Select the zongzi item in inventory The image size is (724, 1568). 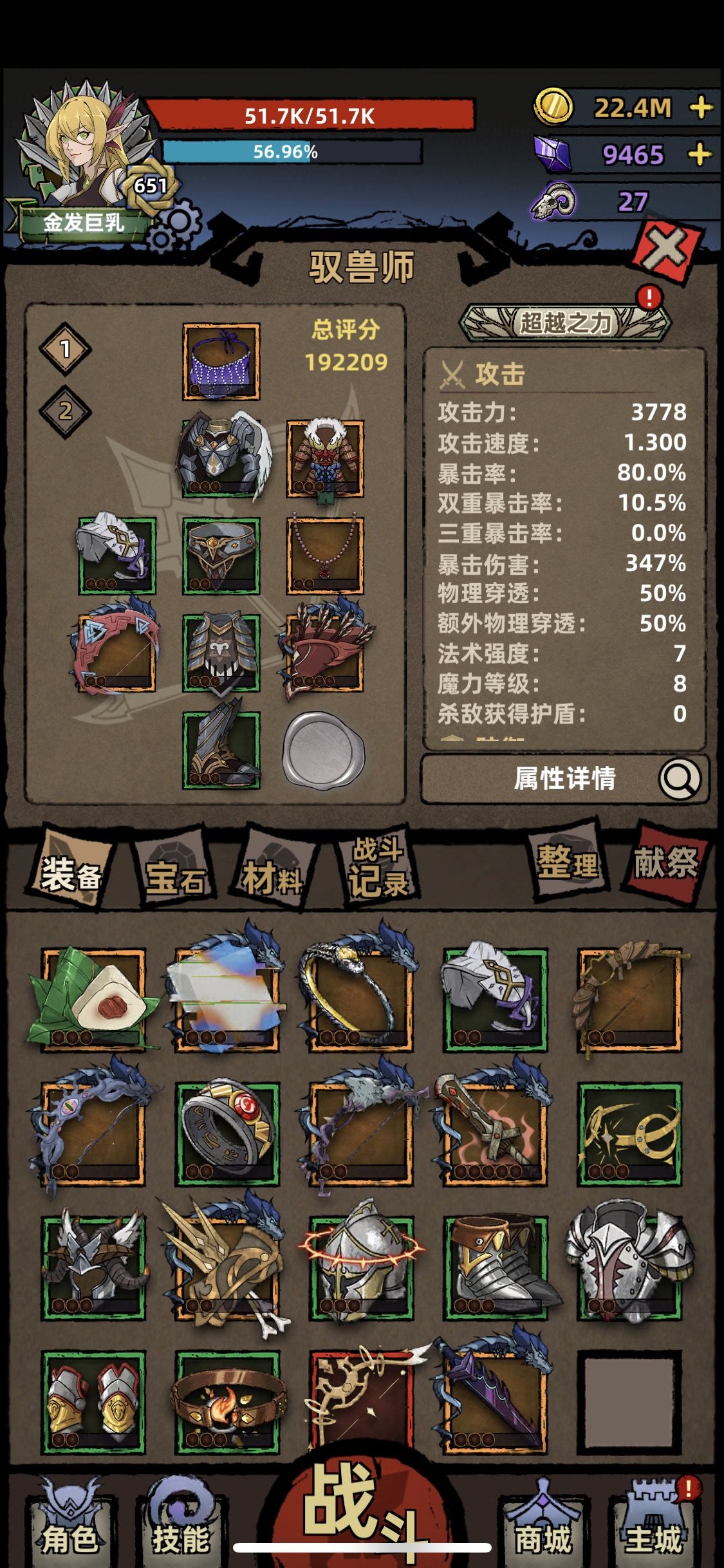click(93, 1000)
